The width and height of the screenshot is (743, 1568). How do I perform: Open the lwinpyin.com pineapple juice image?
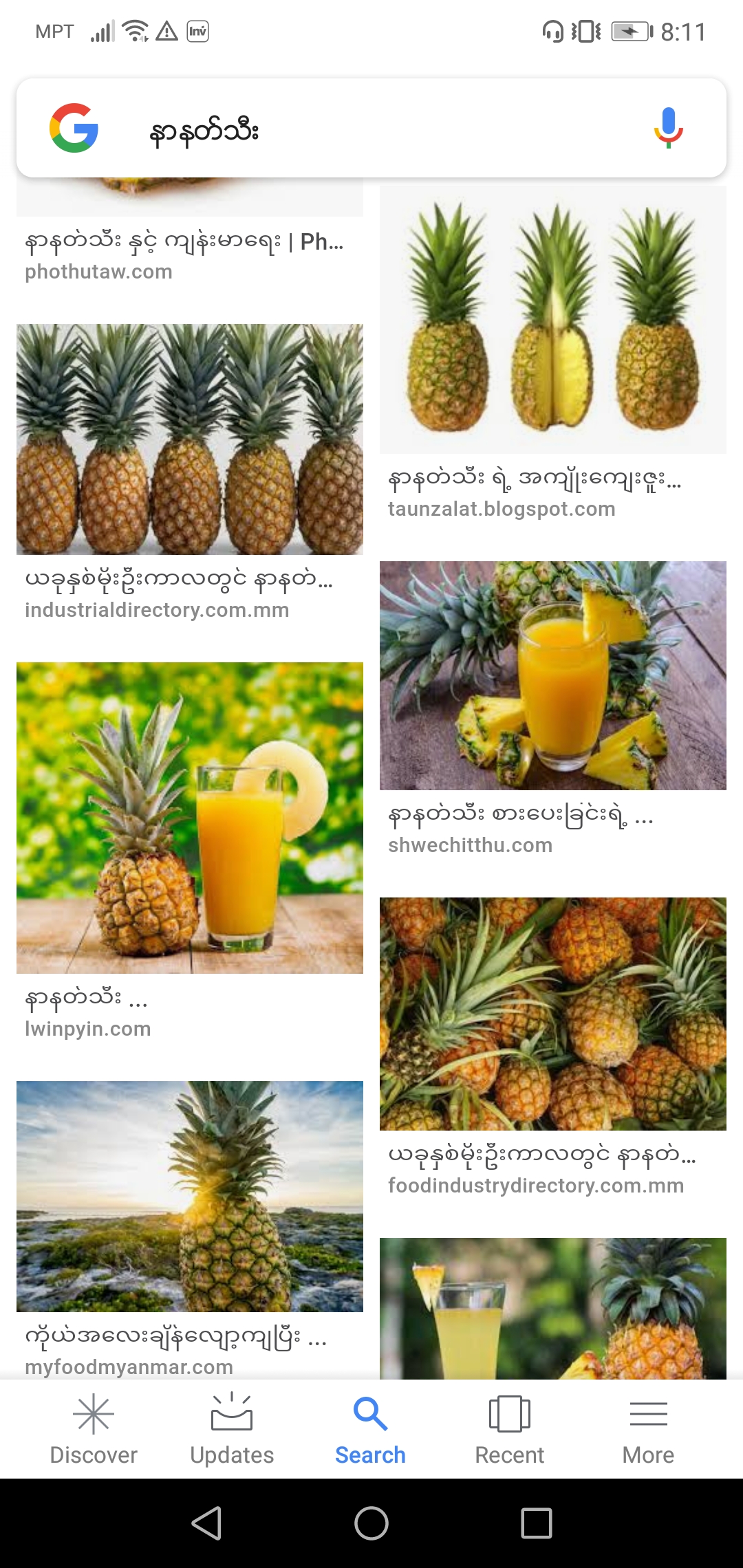point(190,818)
